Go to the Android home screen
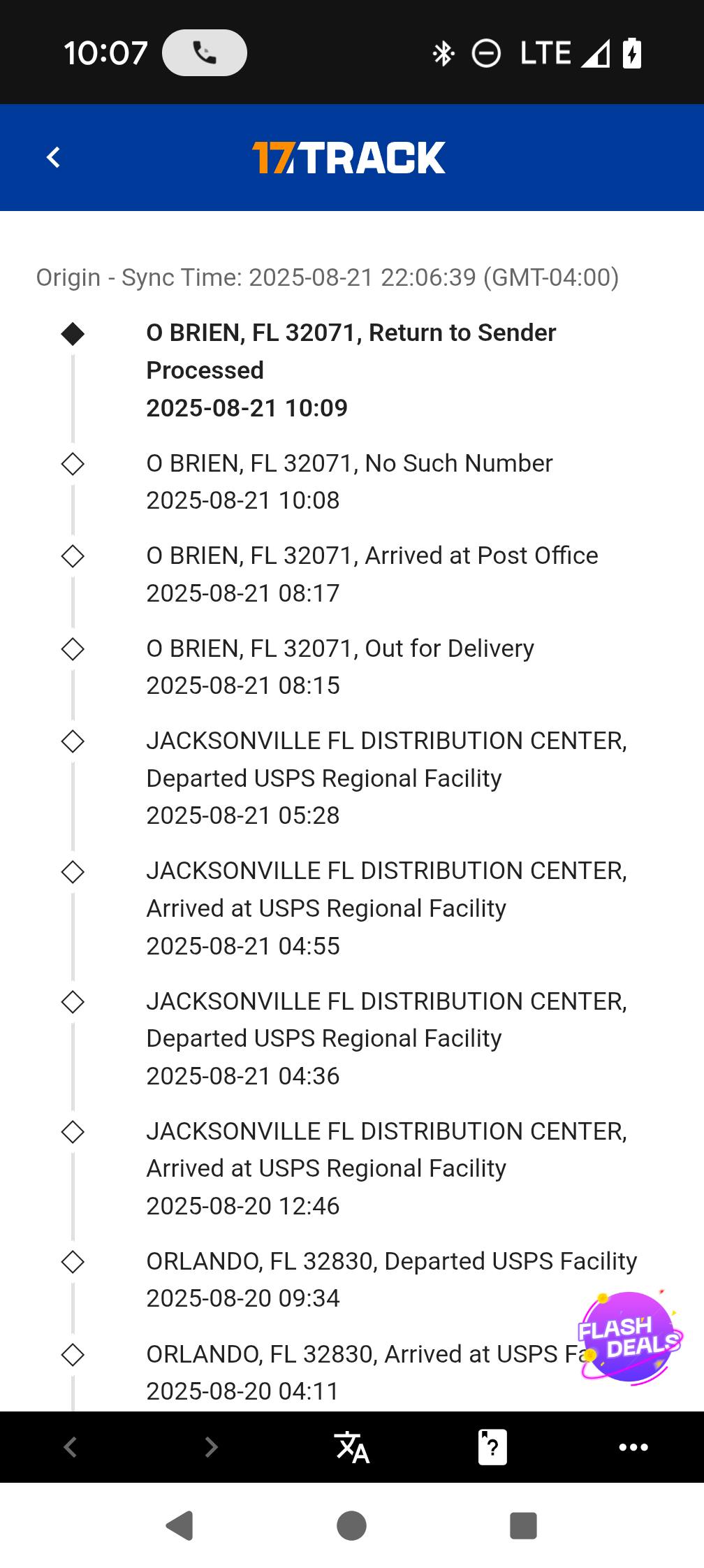 tap(351, 1525)
